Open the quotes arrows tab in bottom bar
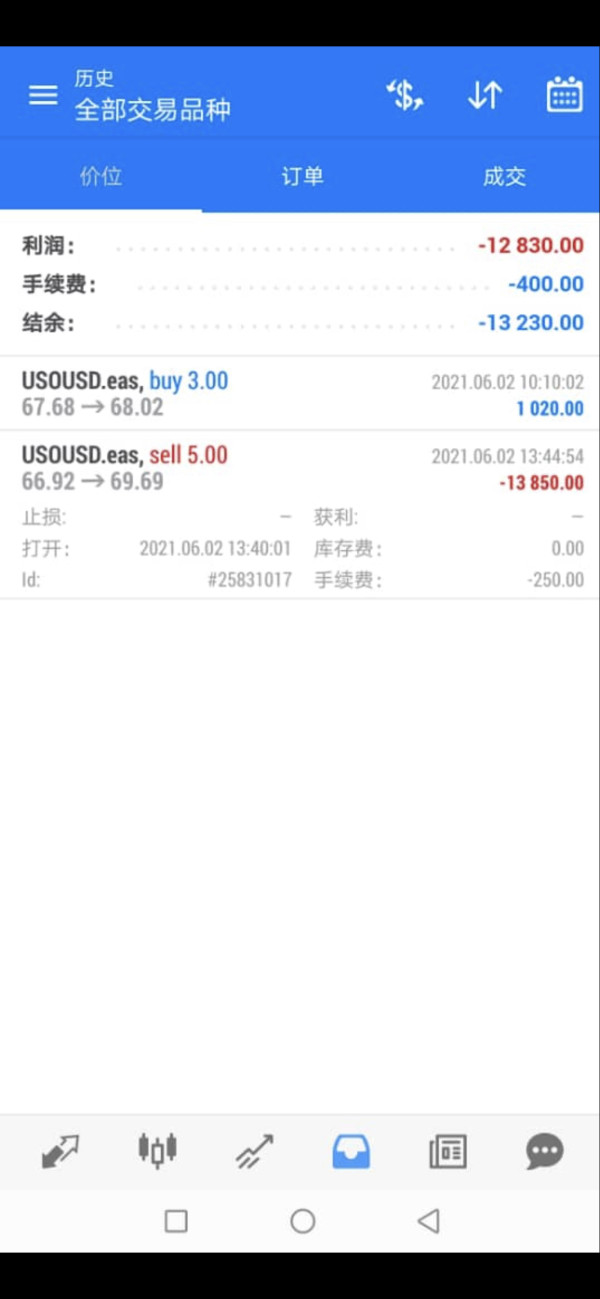Image resolution: width=600 pixels, height=1299 pixels. pyautogui.click(x=60, y=1152)
